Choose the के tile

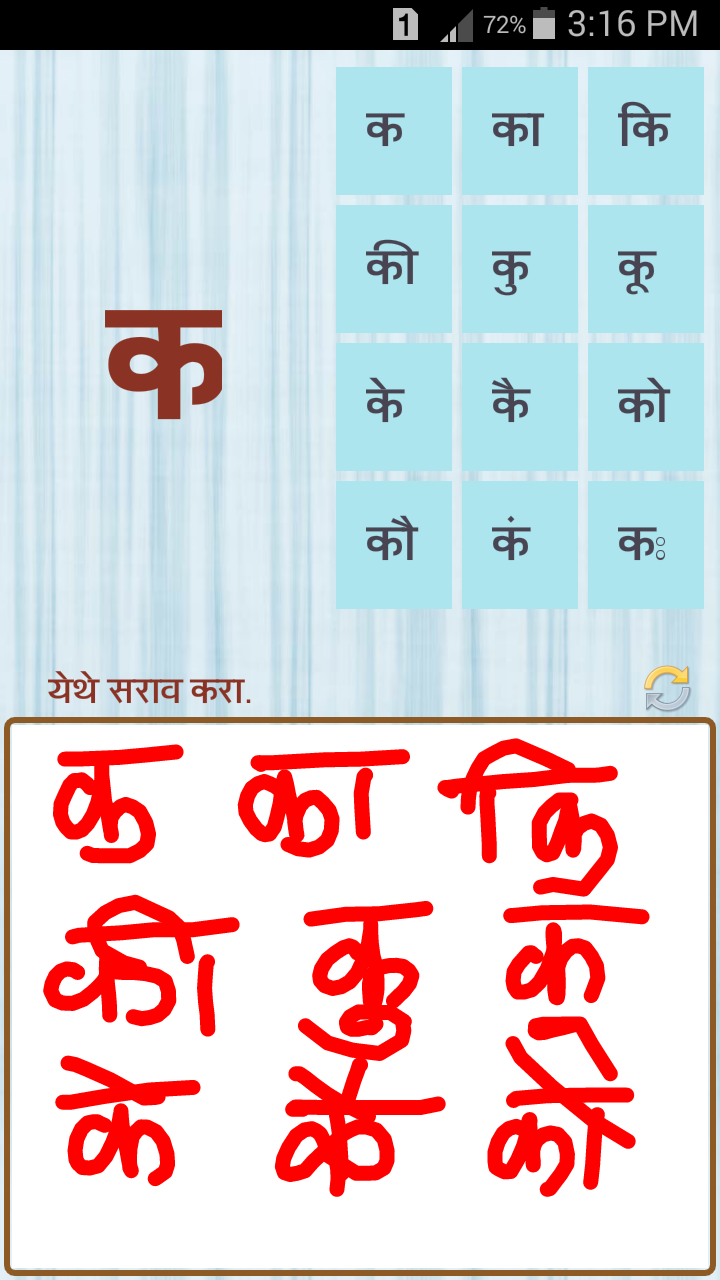point(393,407)
